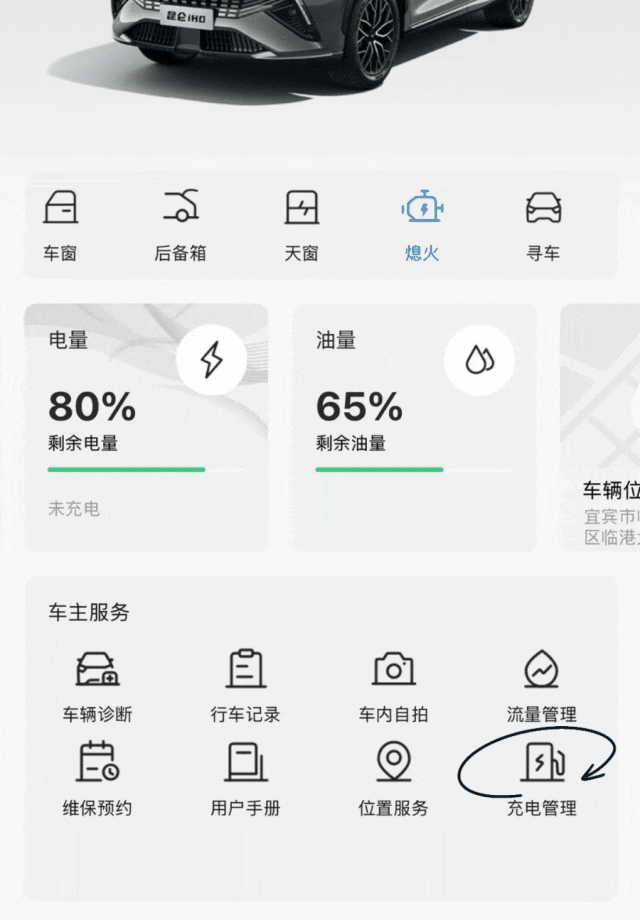The width and height of the screenshot is (640, 920).
Task: Tap the 熄火 engine off button
Action: coord(422,225)
